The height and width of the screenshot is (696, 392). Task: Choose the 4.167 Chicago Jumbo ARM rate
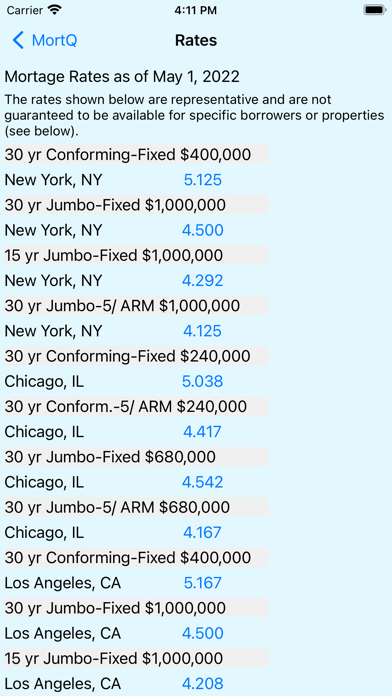[x=202, y=532]
